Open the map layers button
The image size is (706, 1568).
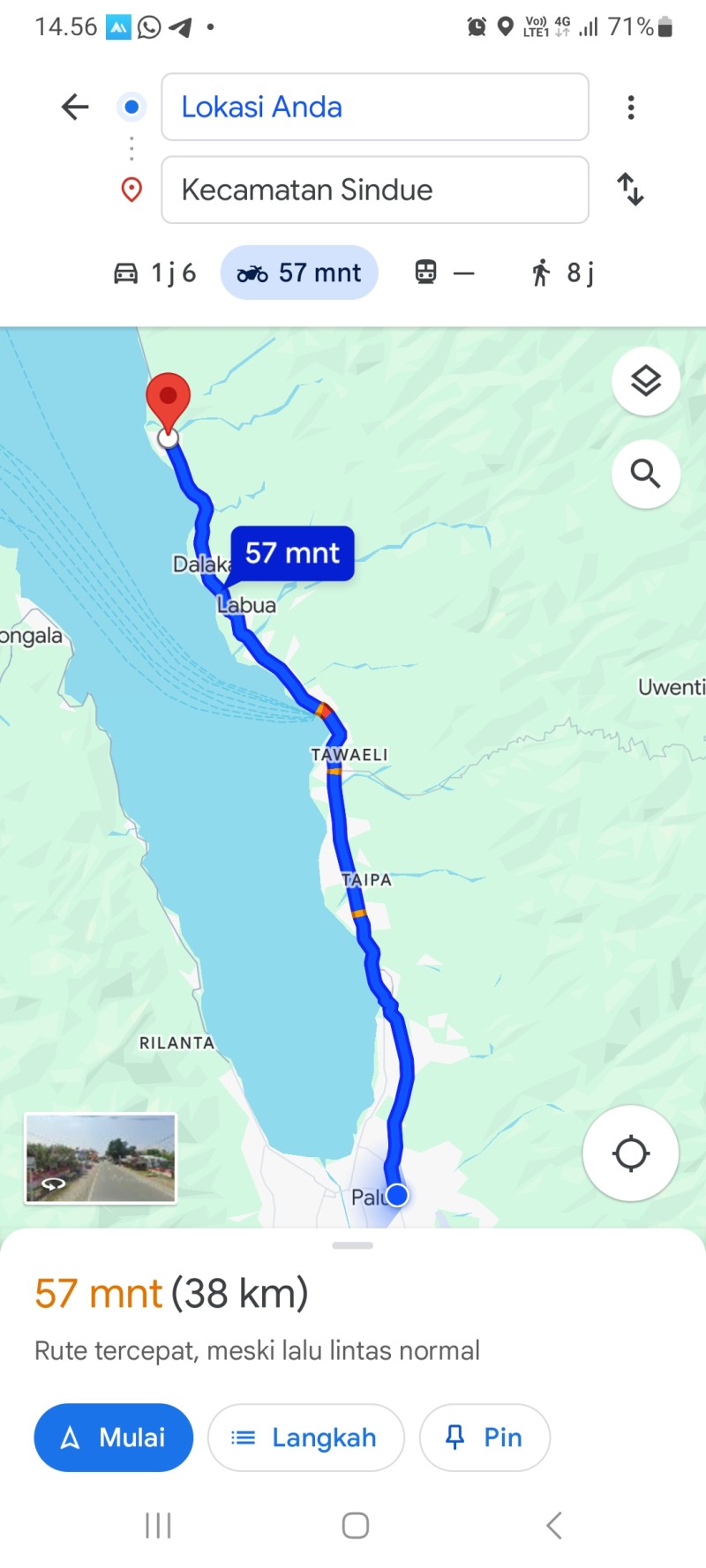(646, 381)
